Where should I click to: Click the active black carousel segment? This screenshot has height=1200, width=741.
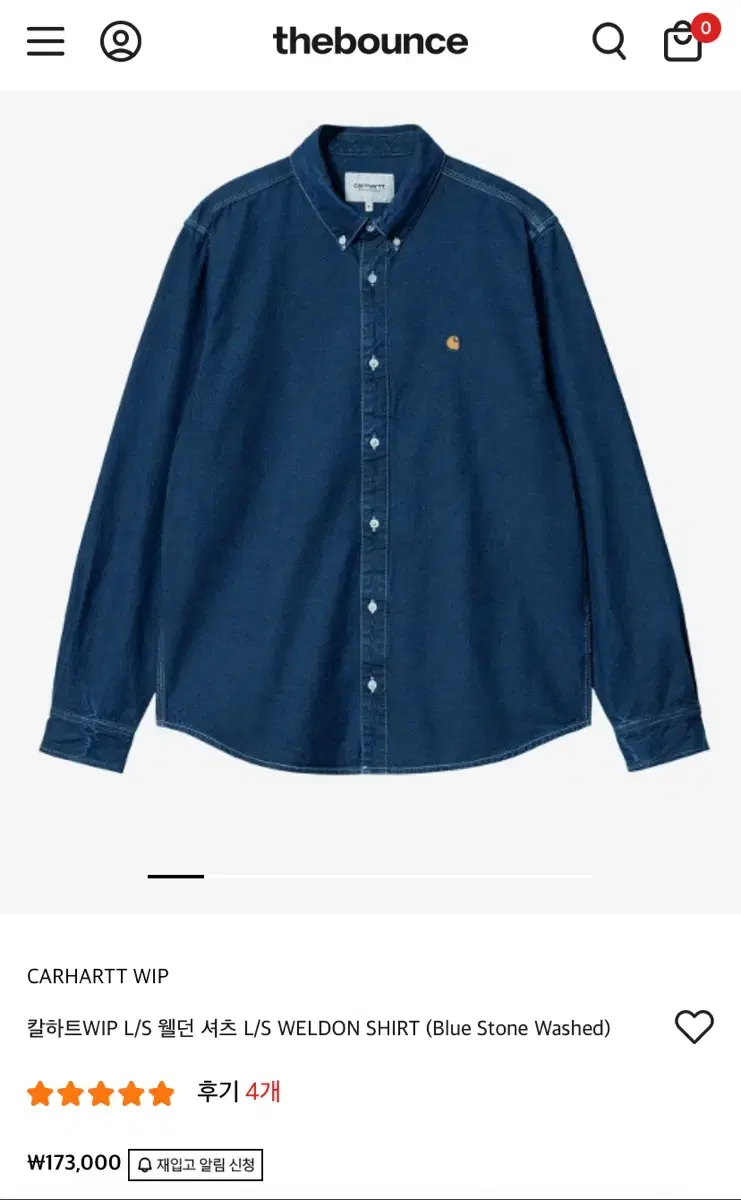[x=176, y=877]
